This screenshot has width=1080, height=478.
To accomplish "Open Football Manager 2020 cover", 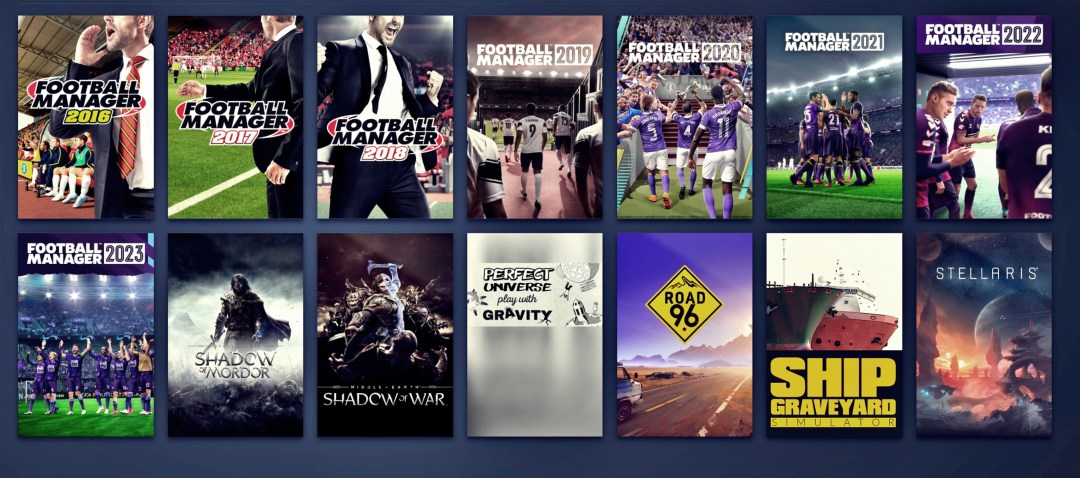I will pos(684,117).
